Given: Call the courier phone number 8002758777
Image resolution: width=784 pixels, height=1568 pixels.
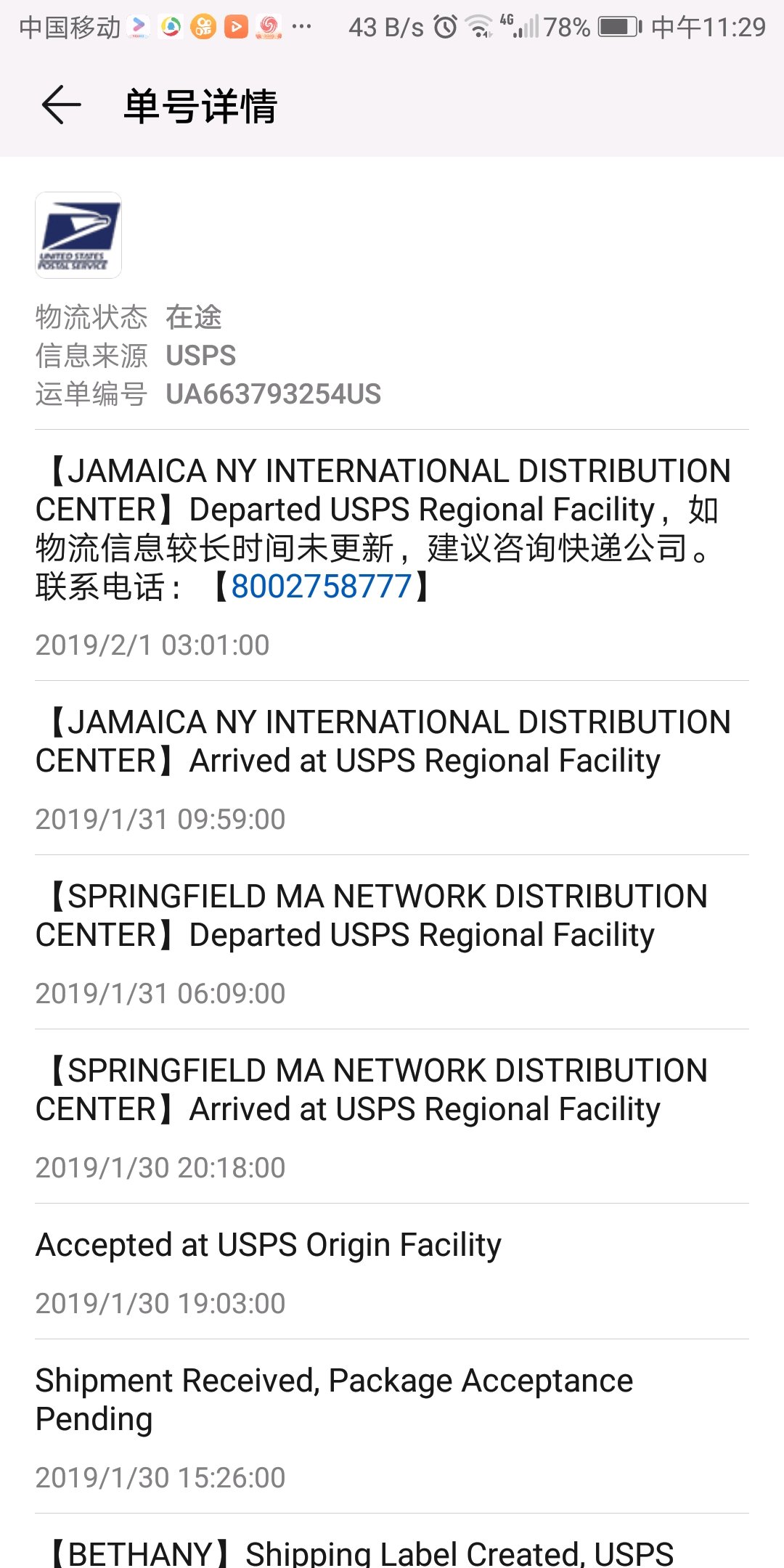Looking at the screenshot, I should tap(321, 587).
